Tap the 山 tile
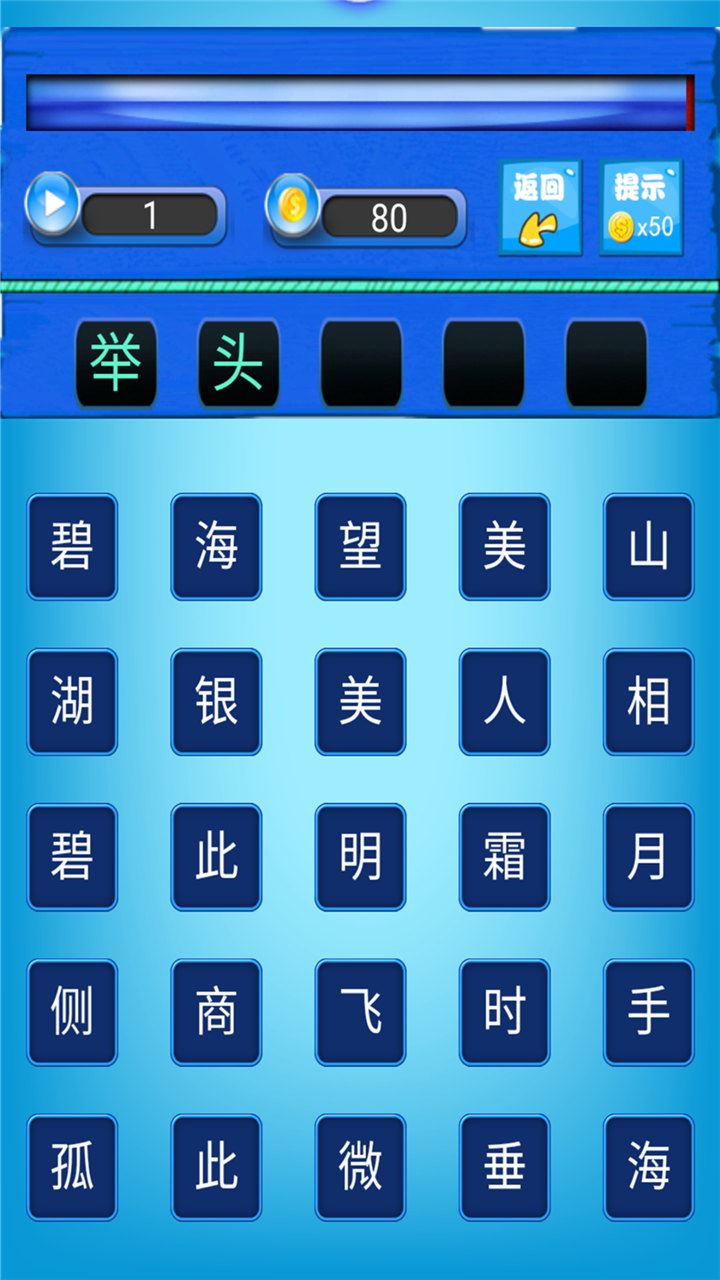The width and height of the screenshot is (720, 1280). click(x=648, y=547)
